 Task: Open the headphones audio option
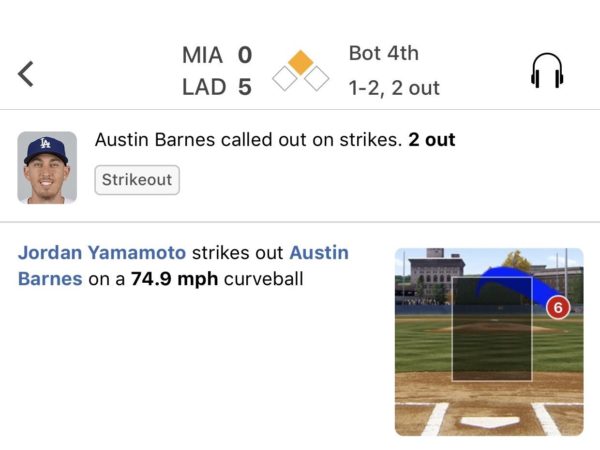click(x=547, y=72)
